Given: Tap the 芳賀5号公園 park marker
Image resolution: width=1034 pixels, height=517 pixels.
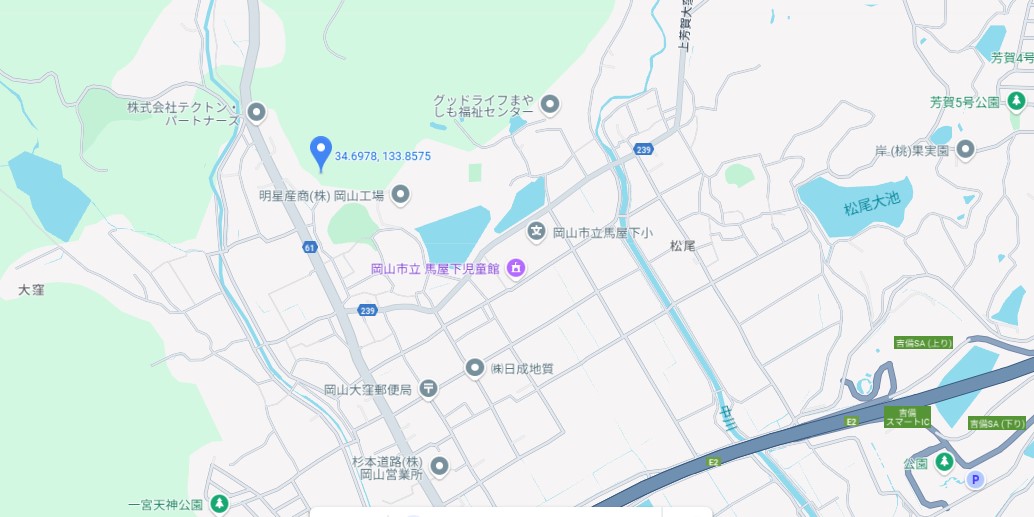Looking at the screenshot, I should (x=1015, y=102).
